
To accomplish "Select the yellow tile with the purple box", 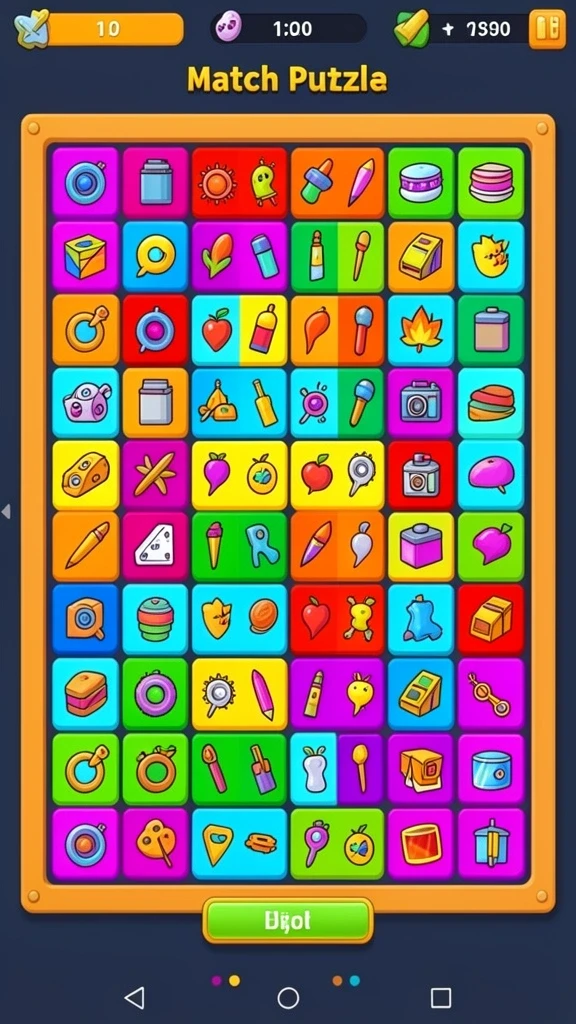I will [421, 547].
